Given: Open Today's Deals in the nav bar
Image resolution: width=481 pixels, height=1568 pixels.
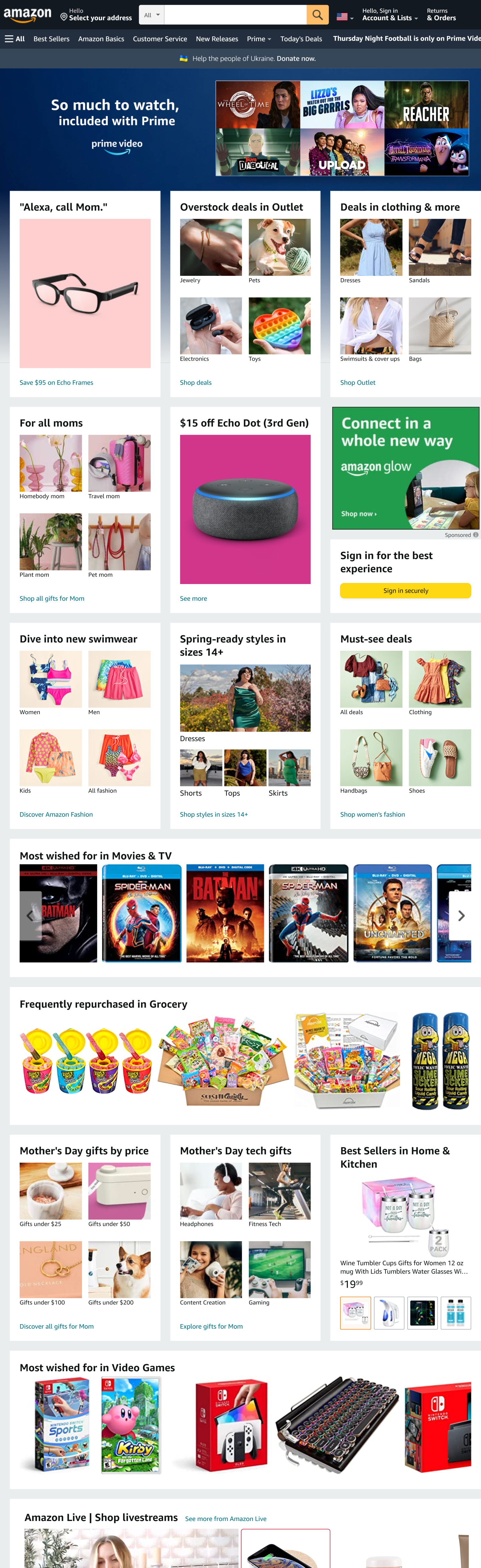Looking at the screenshot, I should [301, 39].
